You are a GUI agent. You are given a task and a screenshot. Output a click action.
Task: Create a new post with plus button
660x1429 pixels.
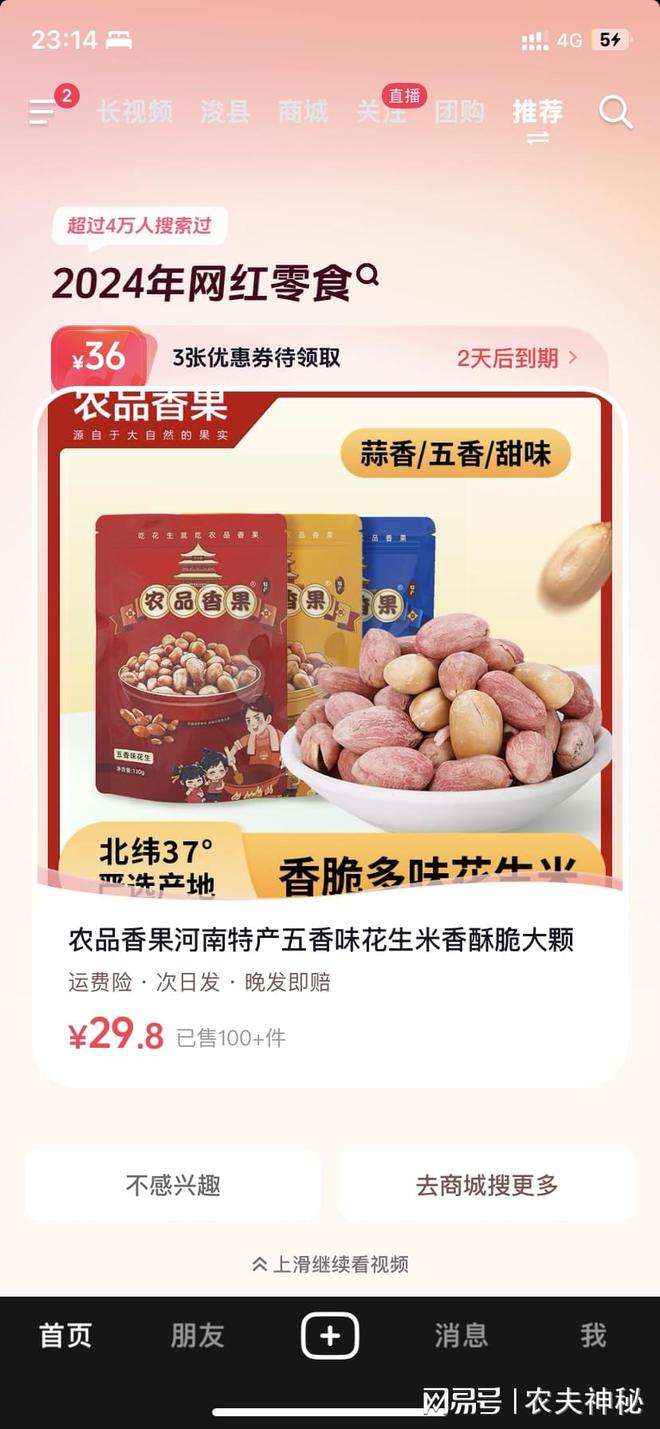coord(330,1335)
